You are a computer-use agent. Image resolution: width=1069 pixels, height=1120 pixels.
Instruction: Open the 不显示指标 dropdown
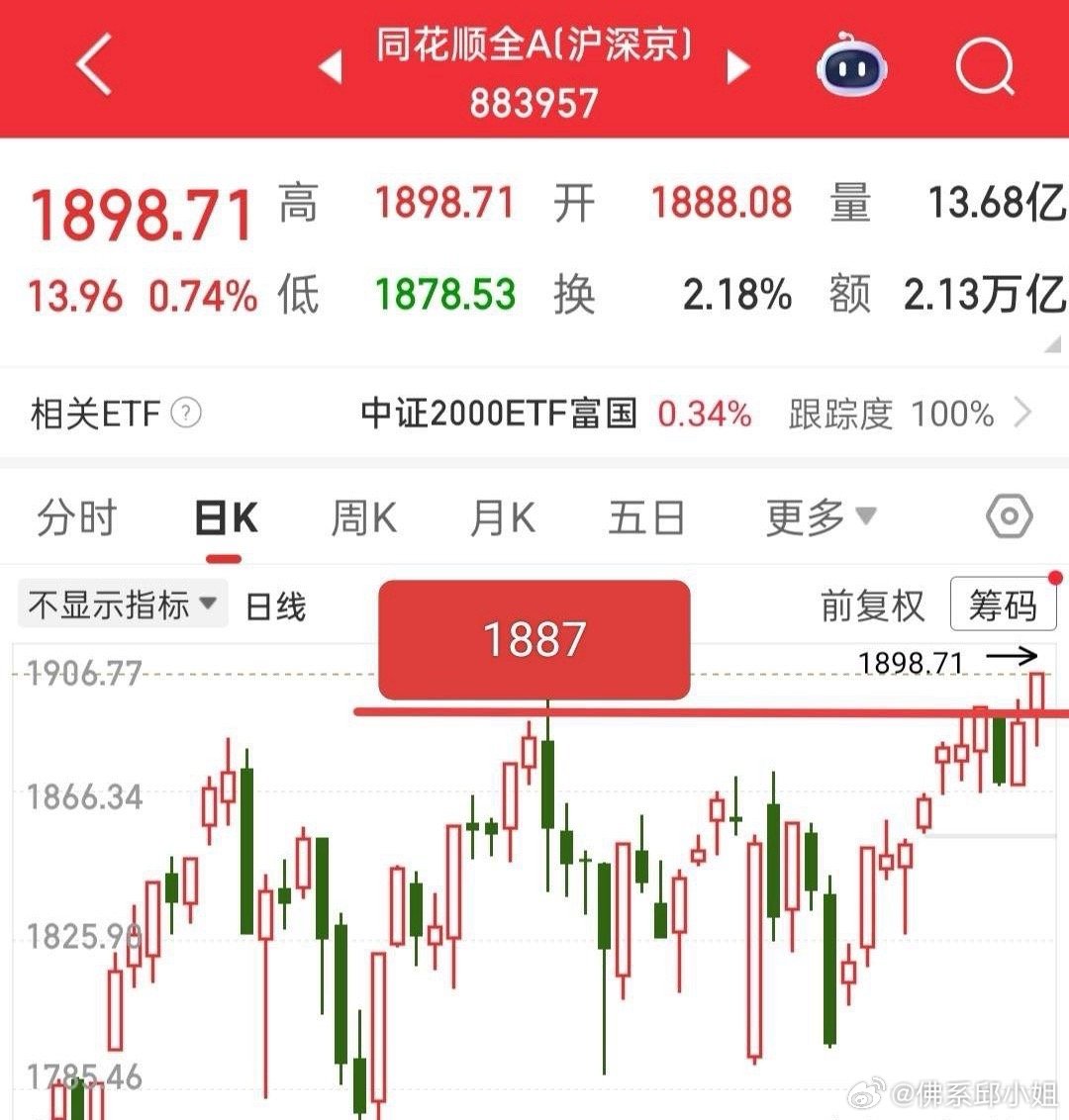(208, 605)
